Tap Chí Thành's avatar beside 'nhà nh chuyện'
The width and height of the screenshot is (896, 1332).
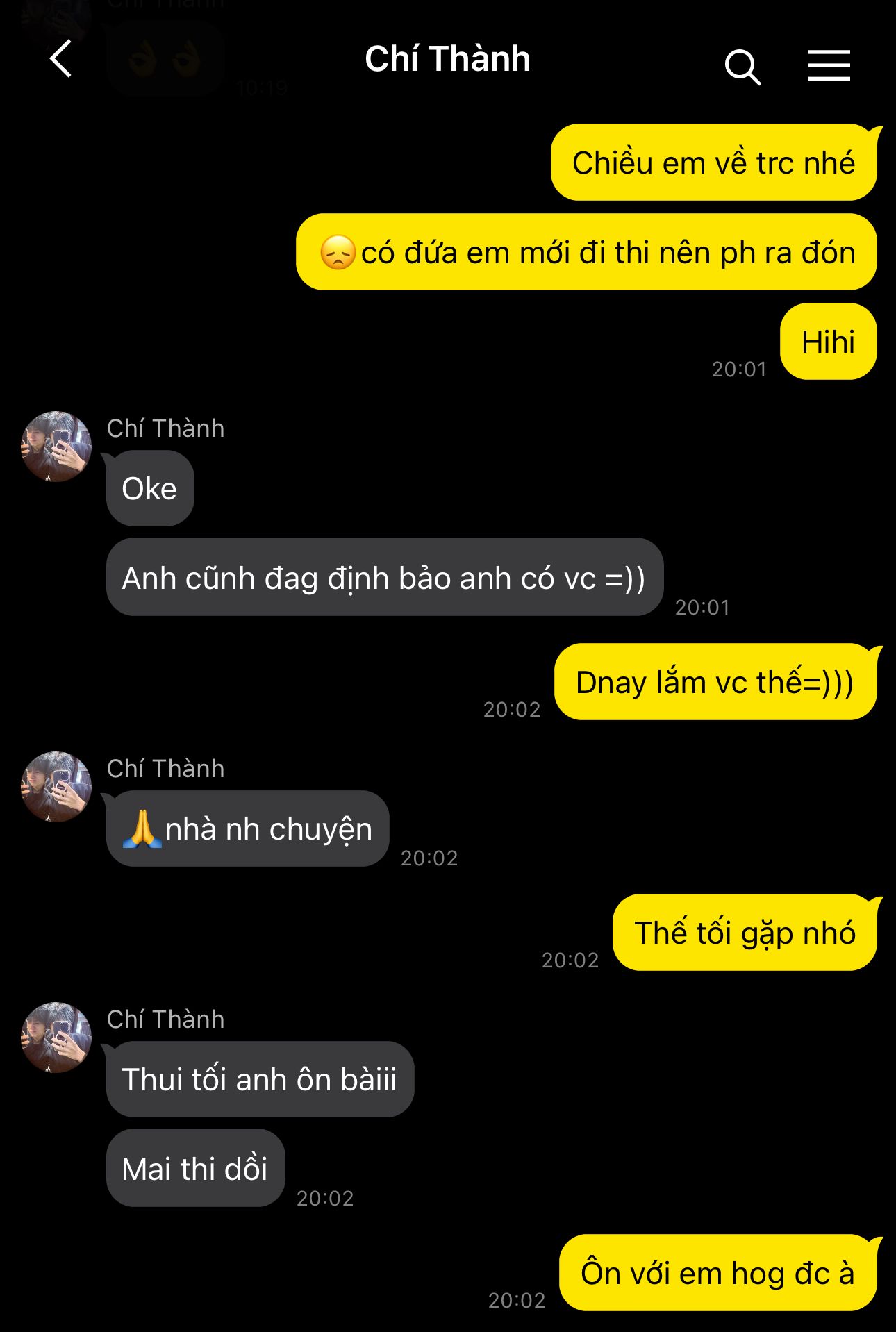[57, 787]
